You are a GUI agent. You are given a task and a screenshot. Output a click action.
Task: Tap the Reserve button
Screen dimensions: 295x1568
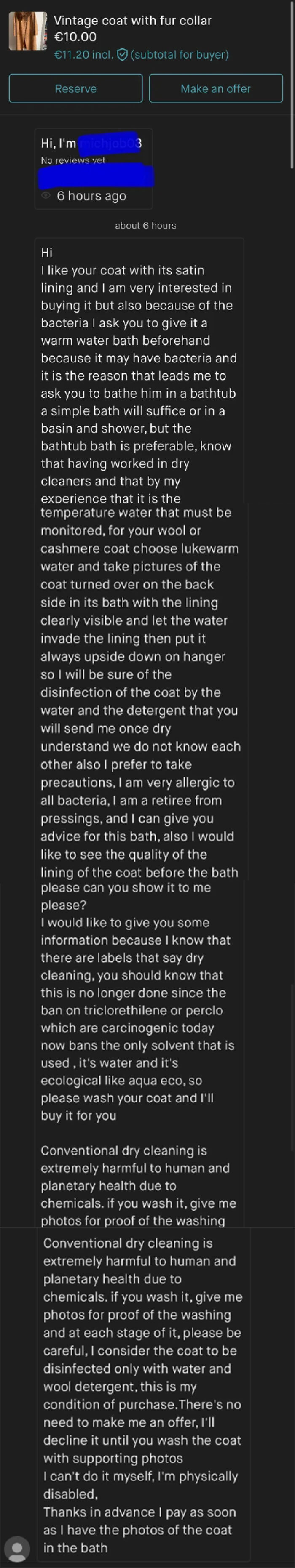[x=75, y=88]
